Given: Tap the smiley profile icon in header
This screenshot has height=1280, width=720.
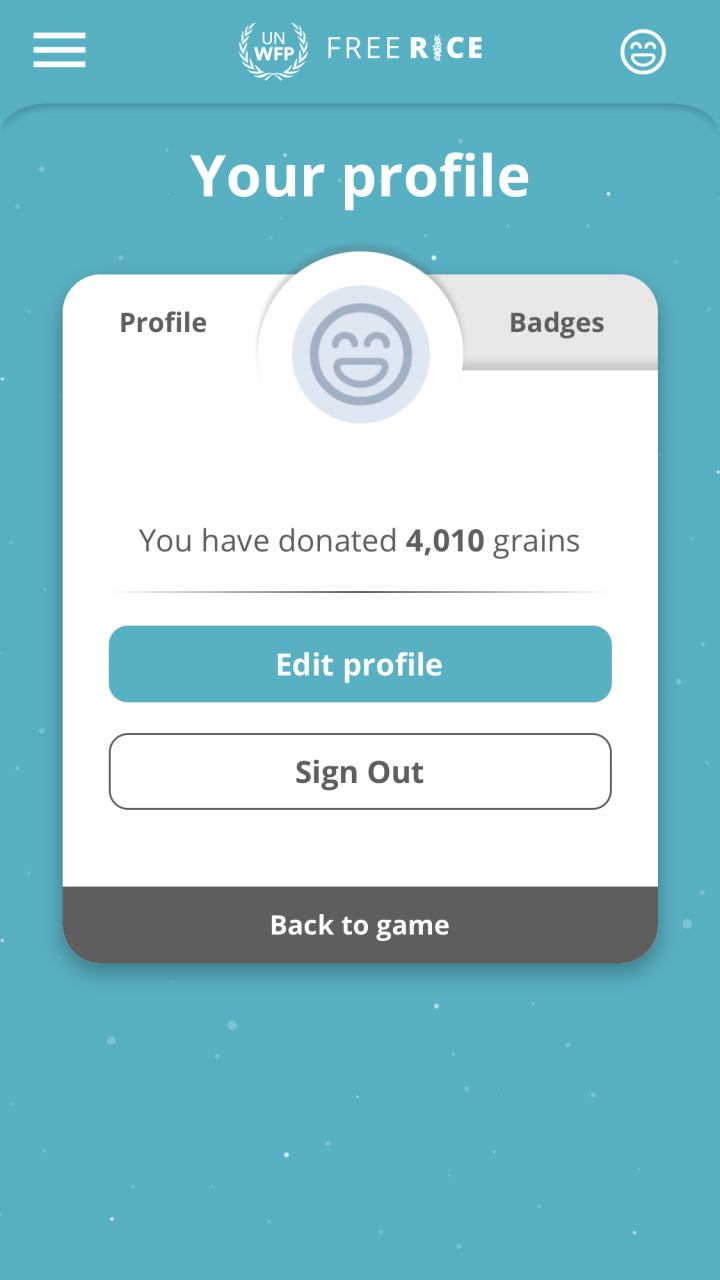Looking at the screenshot, I should pyautogui.click(x=643, y=52).
